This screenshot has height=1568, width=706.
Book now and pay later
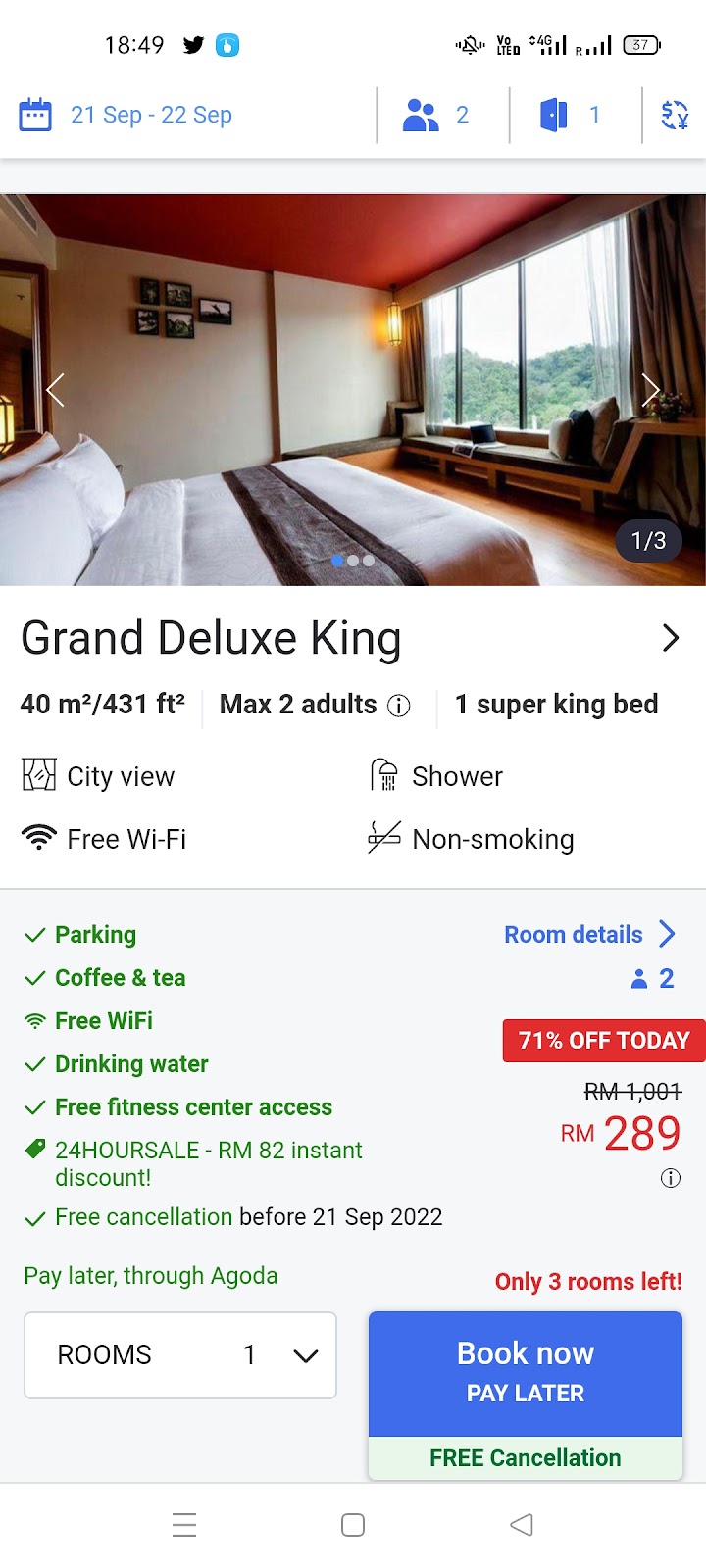(526, 1372)
